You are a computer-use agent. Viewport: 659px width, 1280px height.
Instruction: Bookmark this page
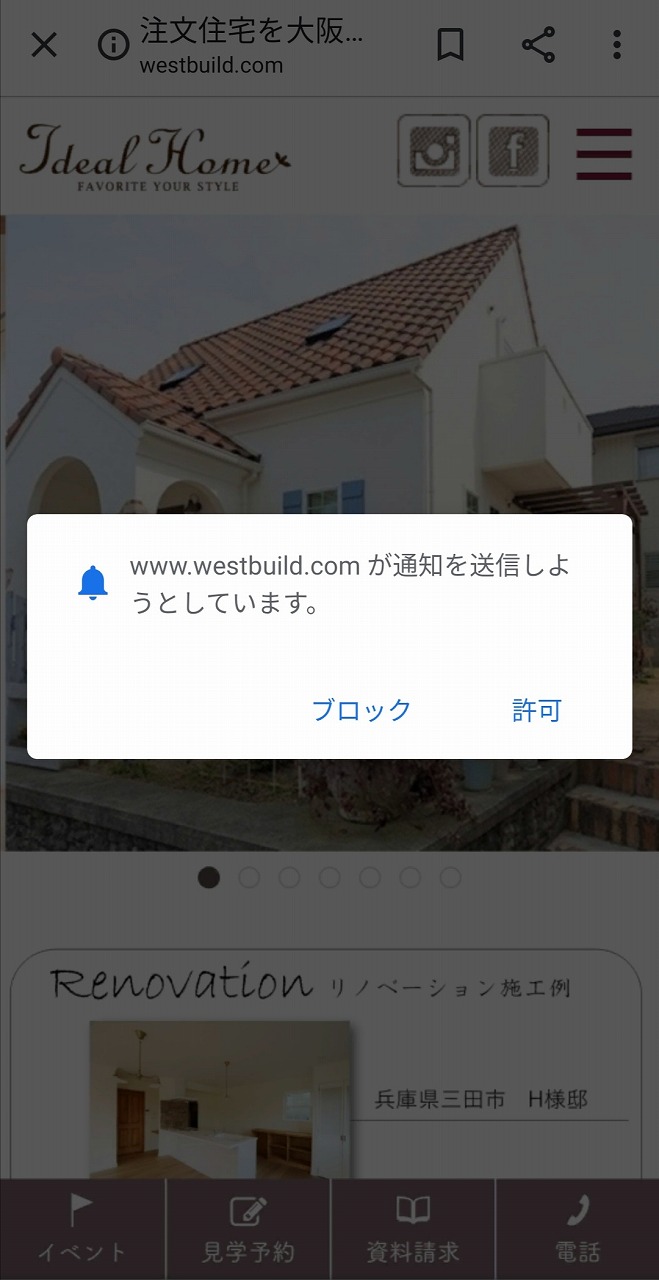451,45
